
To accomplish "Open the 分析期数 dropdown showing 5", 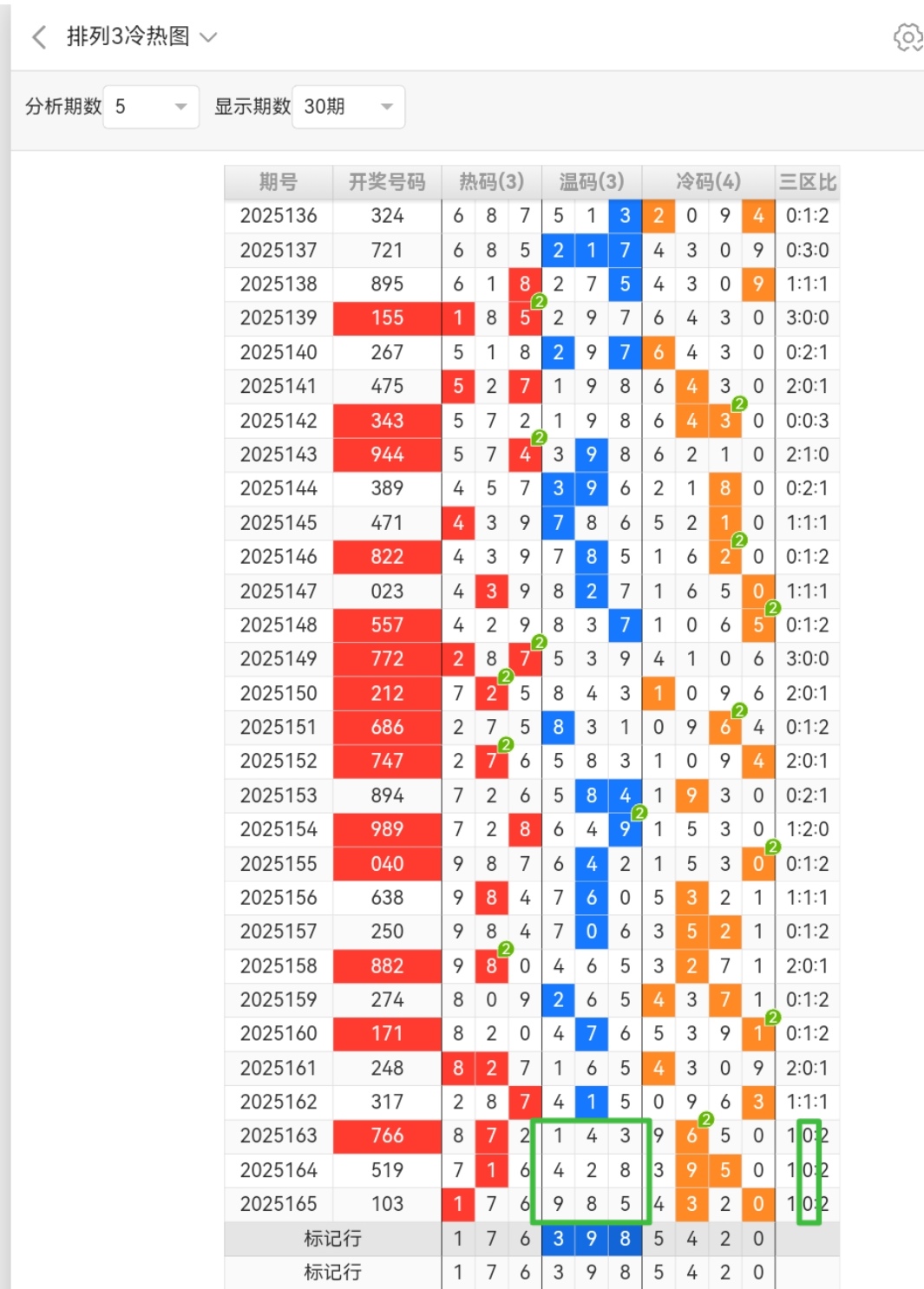I will 151,107.
